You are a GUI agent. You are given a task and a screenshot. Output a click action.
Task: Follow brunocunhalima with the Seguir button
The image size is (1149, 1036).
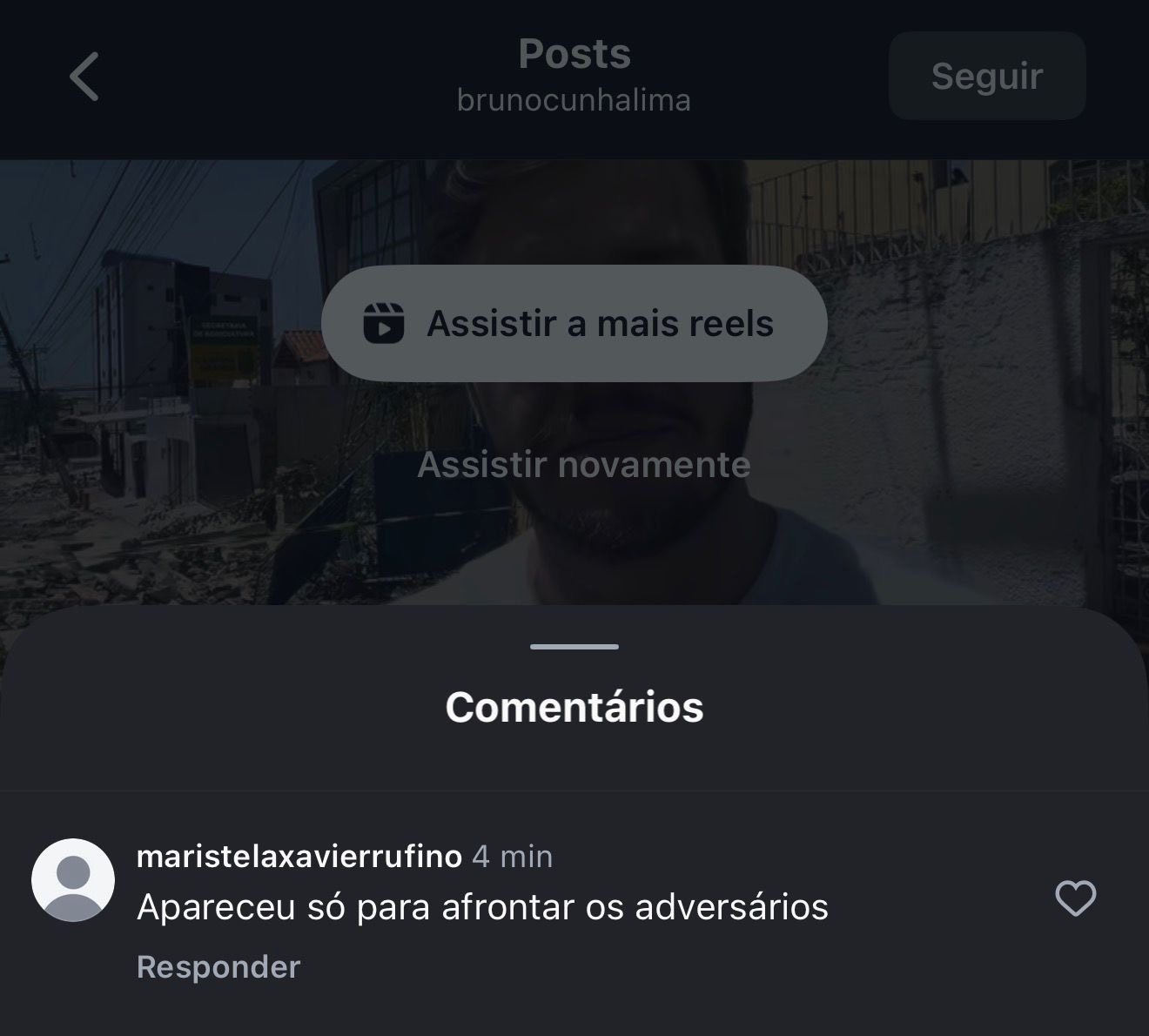pos(986,76)
